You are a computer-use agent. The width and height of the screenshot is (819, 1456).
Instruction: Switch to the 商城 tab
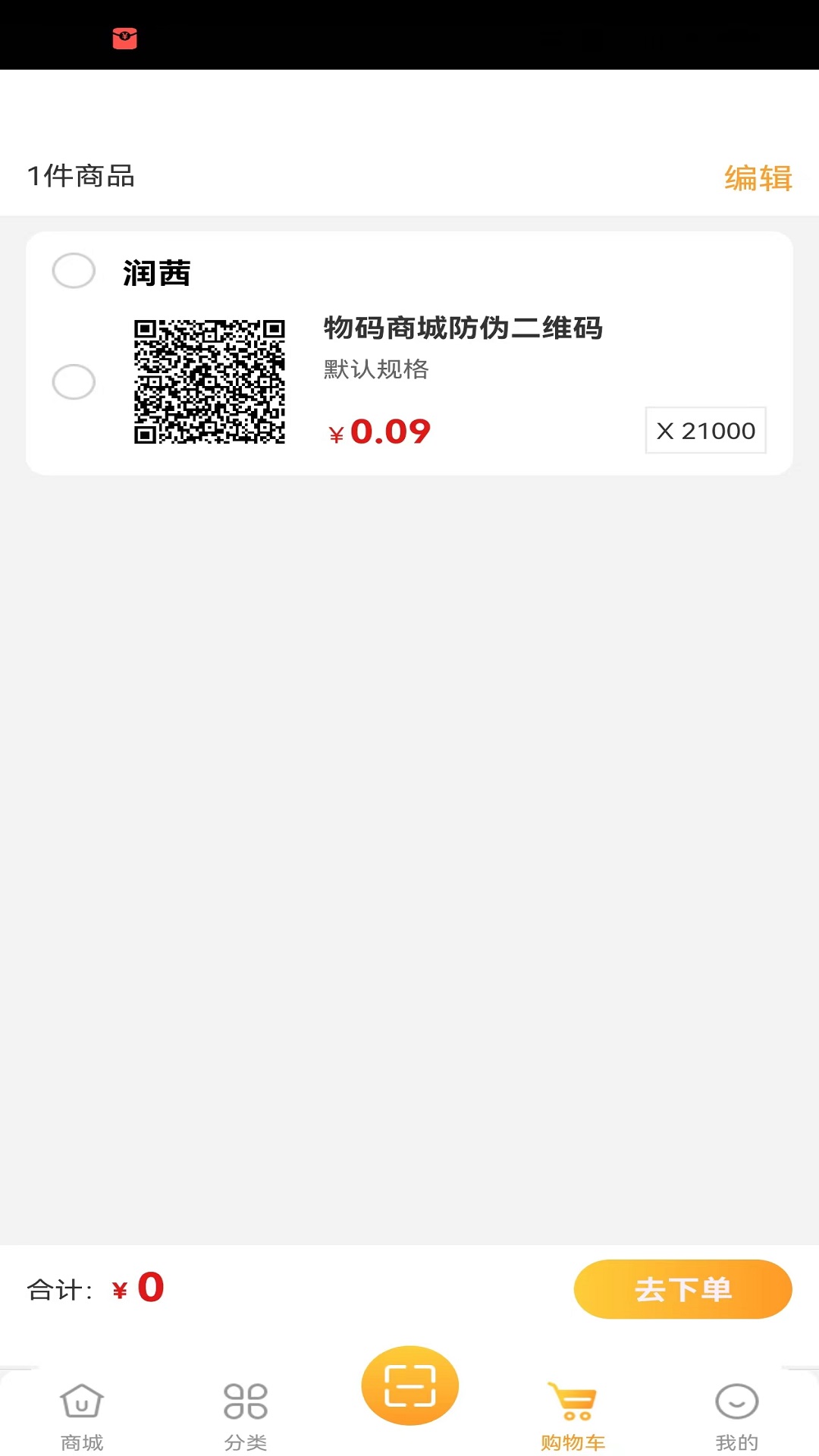(82, 1417)
